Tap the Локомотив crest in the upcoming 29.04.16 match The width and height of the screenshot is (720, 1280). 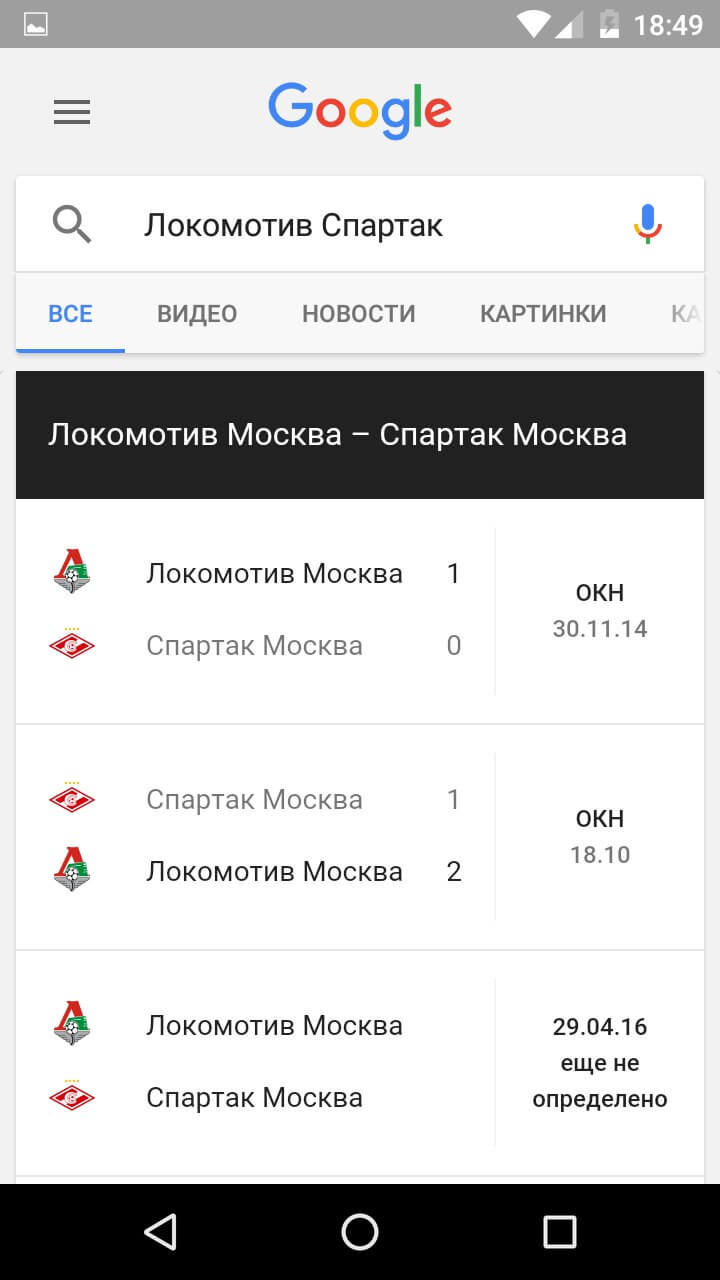click(x=71, y=1023)
